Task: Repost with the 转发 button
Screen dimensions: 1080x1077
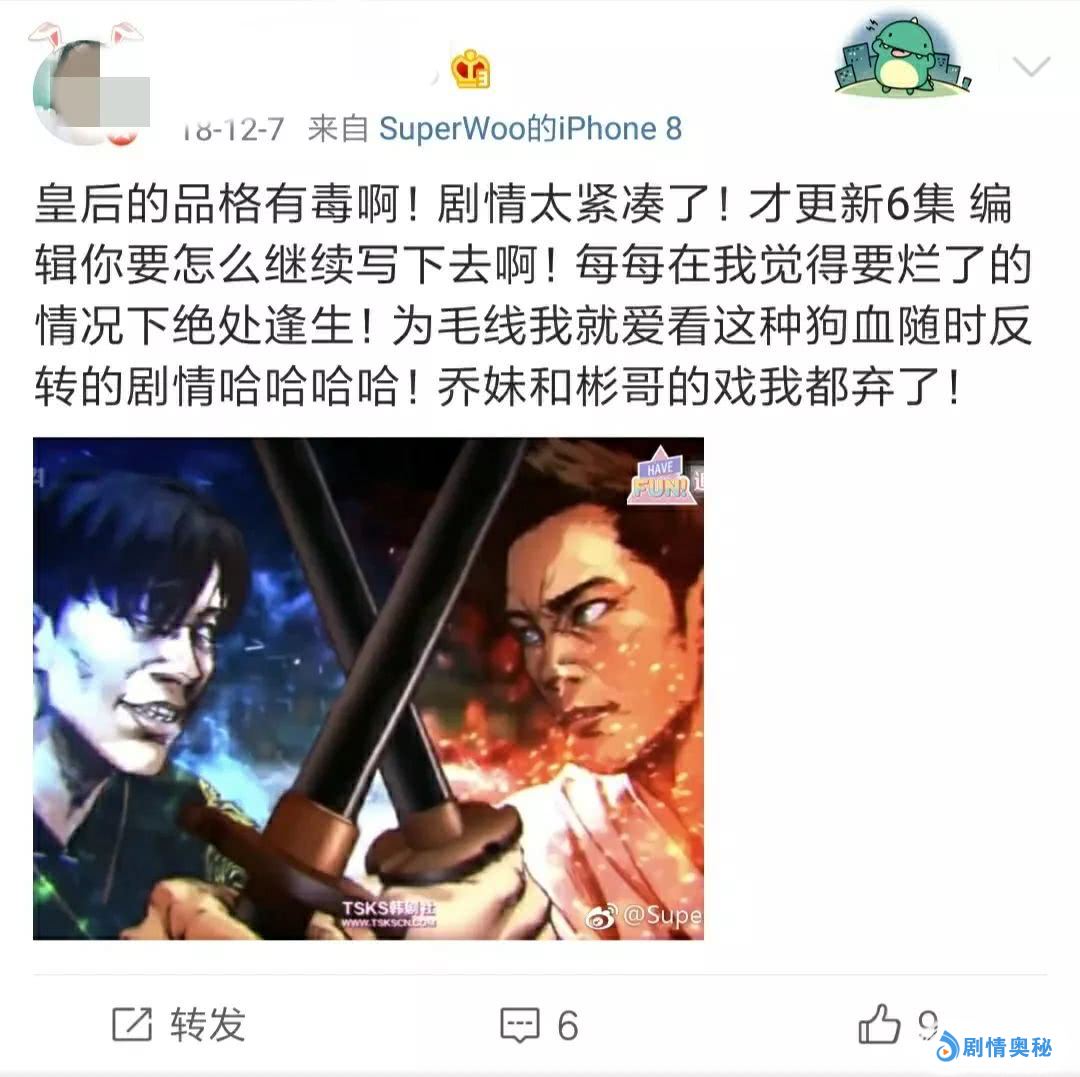Action: point(178,1025)
